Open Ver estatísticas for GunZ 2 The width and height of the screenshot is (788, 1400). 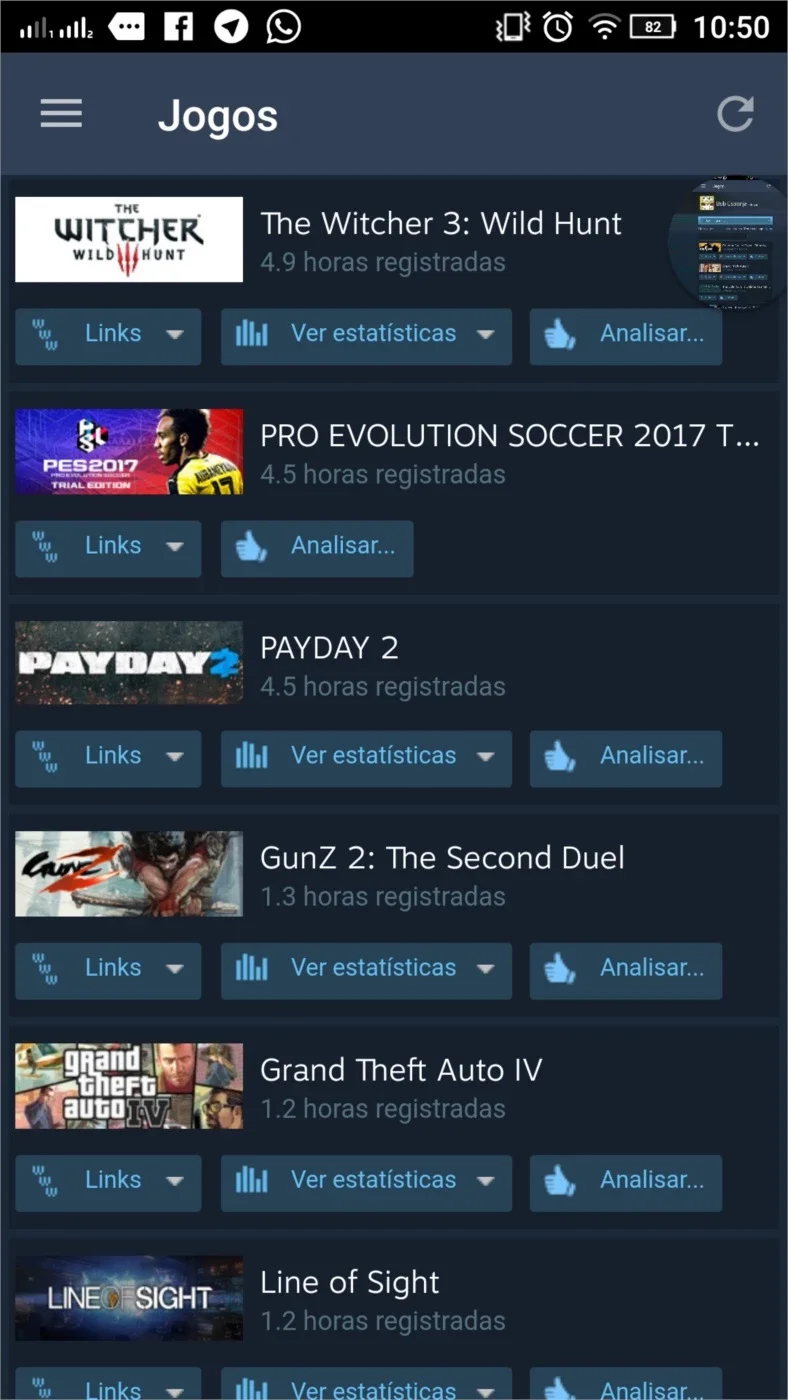tap(366, 970)
